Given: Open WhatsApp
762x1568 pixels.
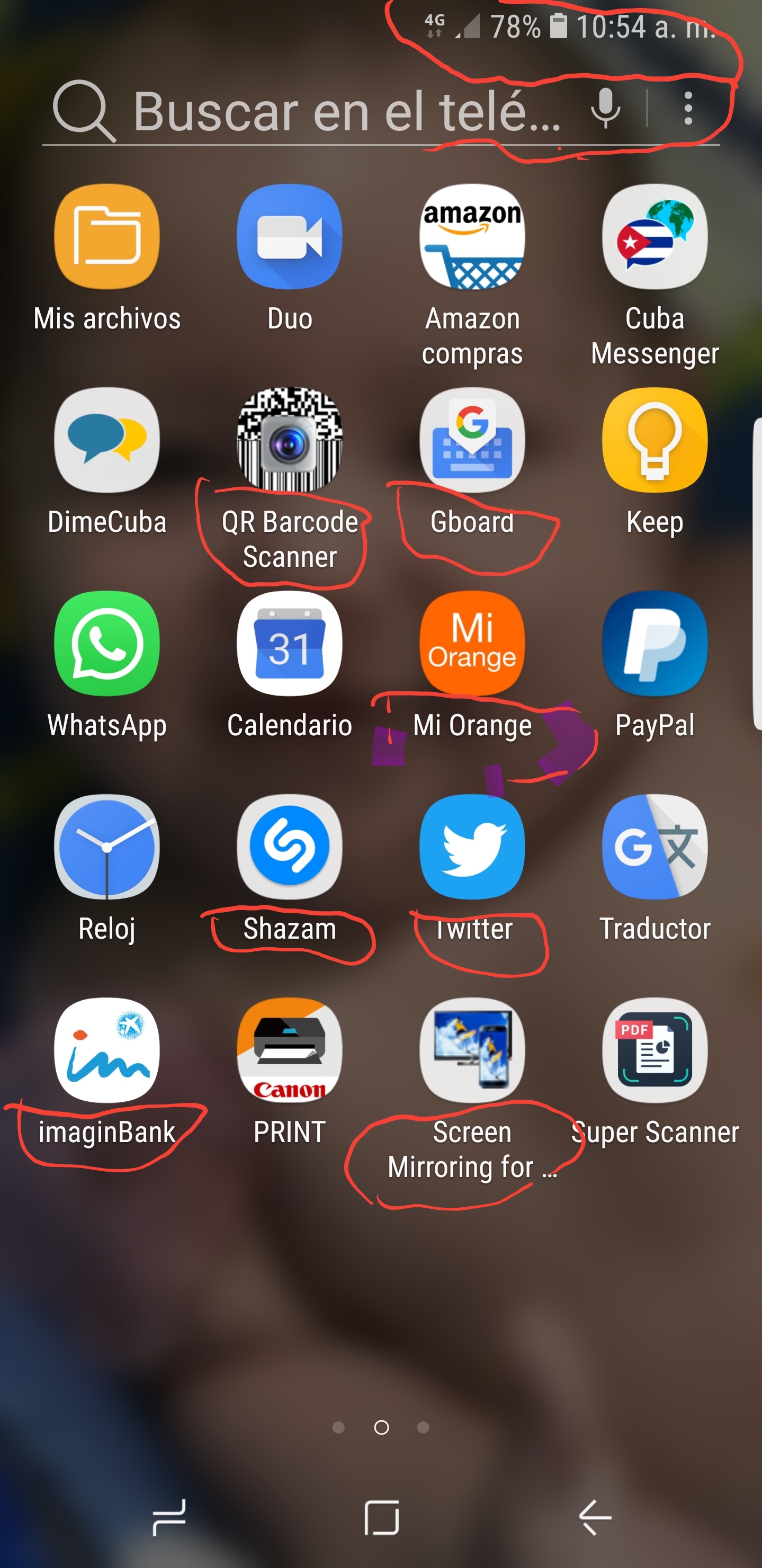Looking at the screenshot, I should [x=107, y=643].
